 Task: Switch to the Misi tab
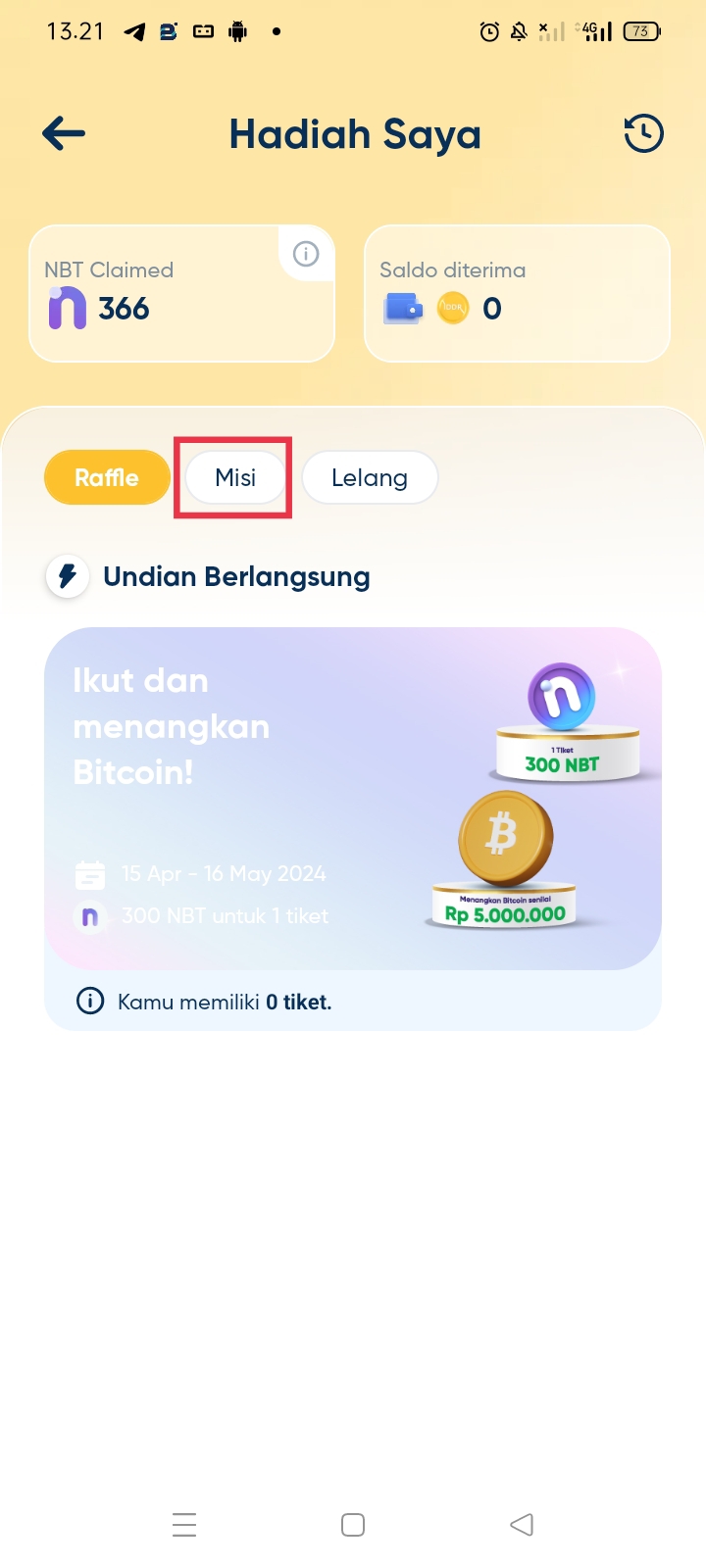(x=235, y=478)
